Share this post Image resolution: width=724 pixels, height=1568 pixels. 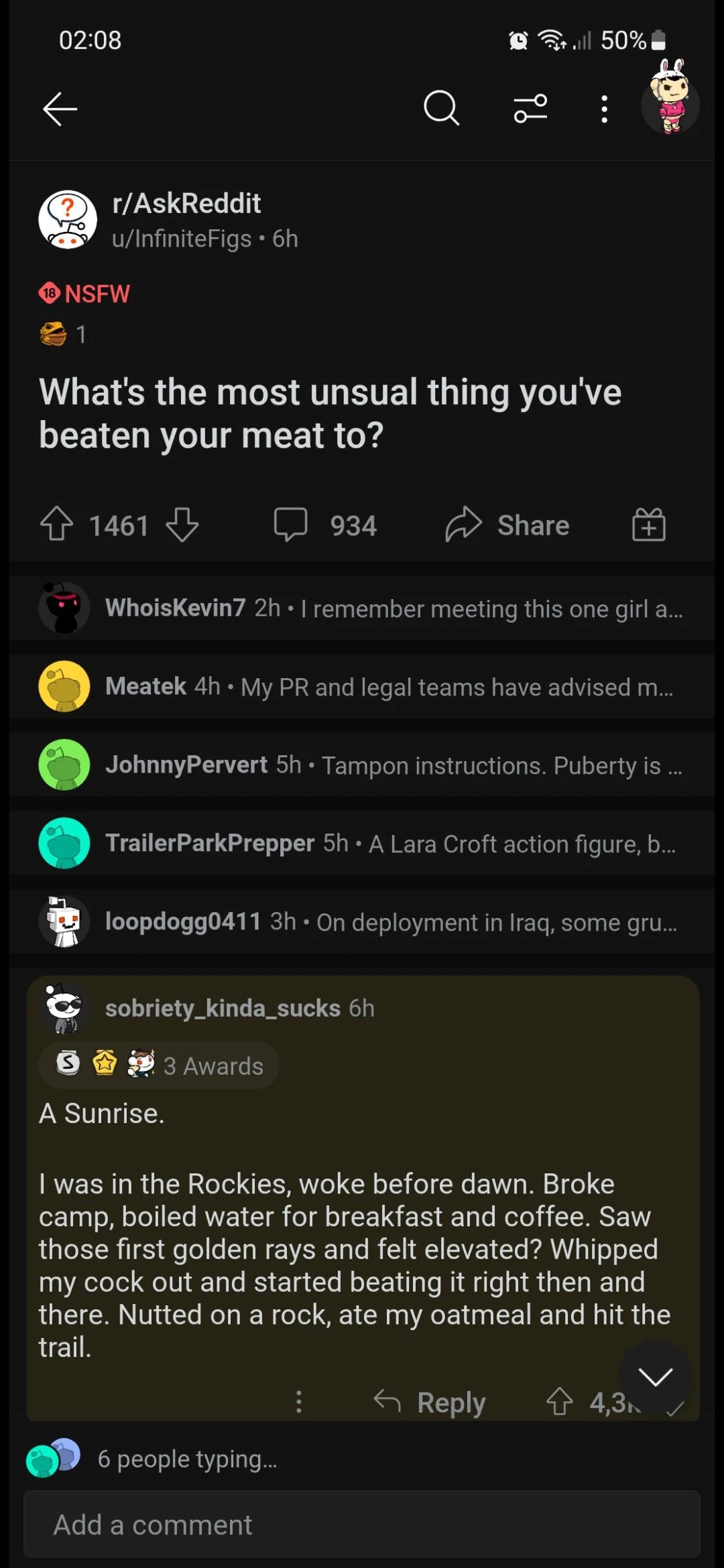coord(507,525)
